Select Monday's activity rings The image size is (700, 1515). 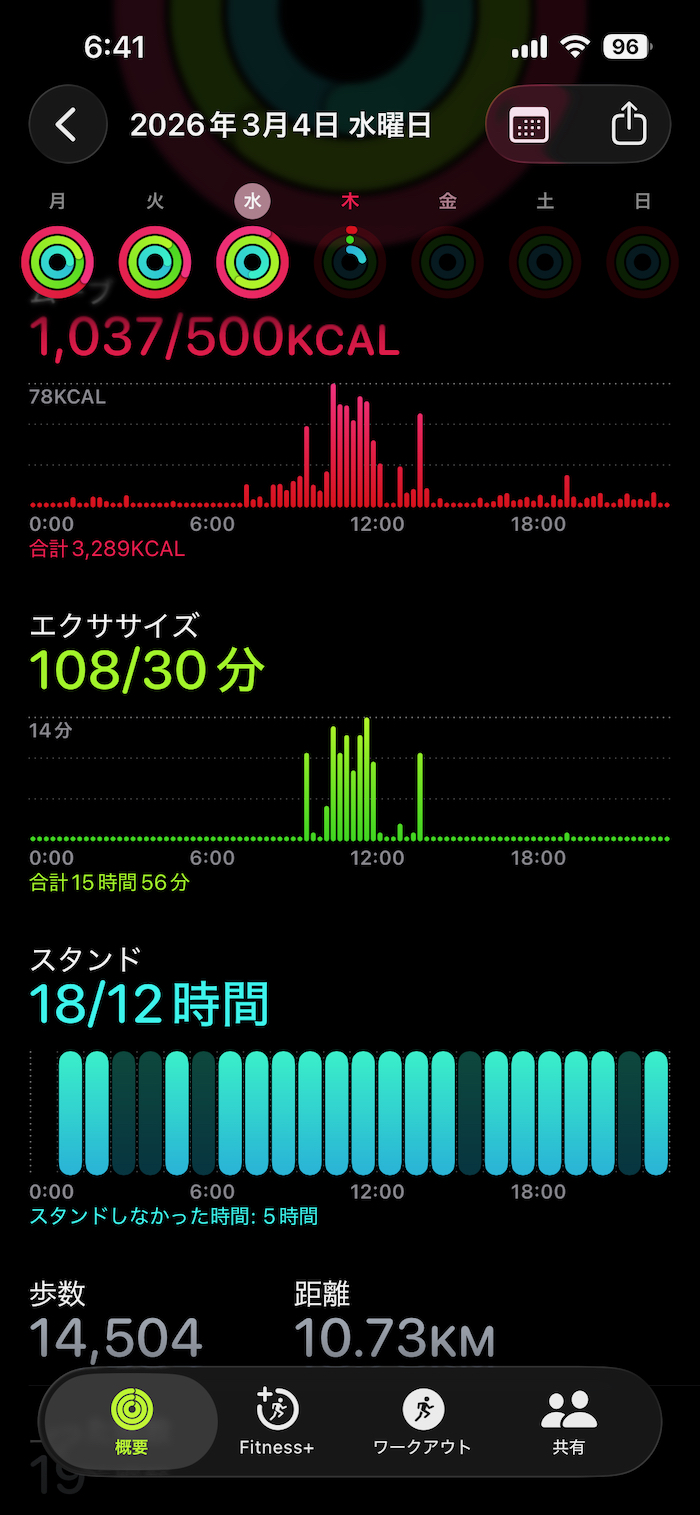click(58, 262)
